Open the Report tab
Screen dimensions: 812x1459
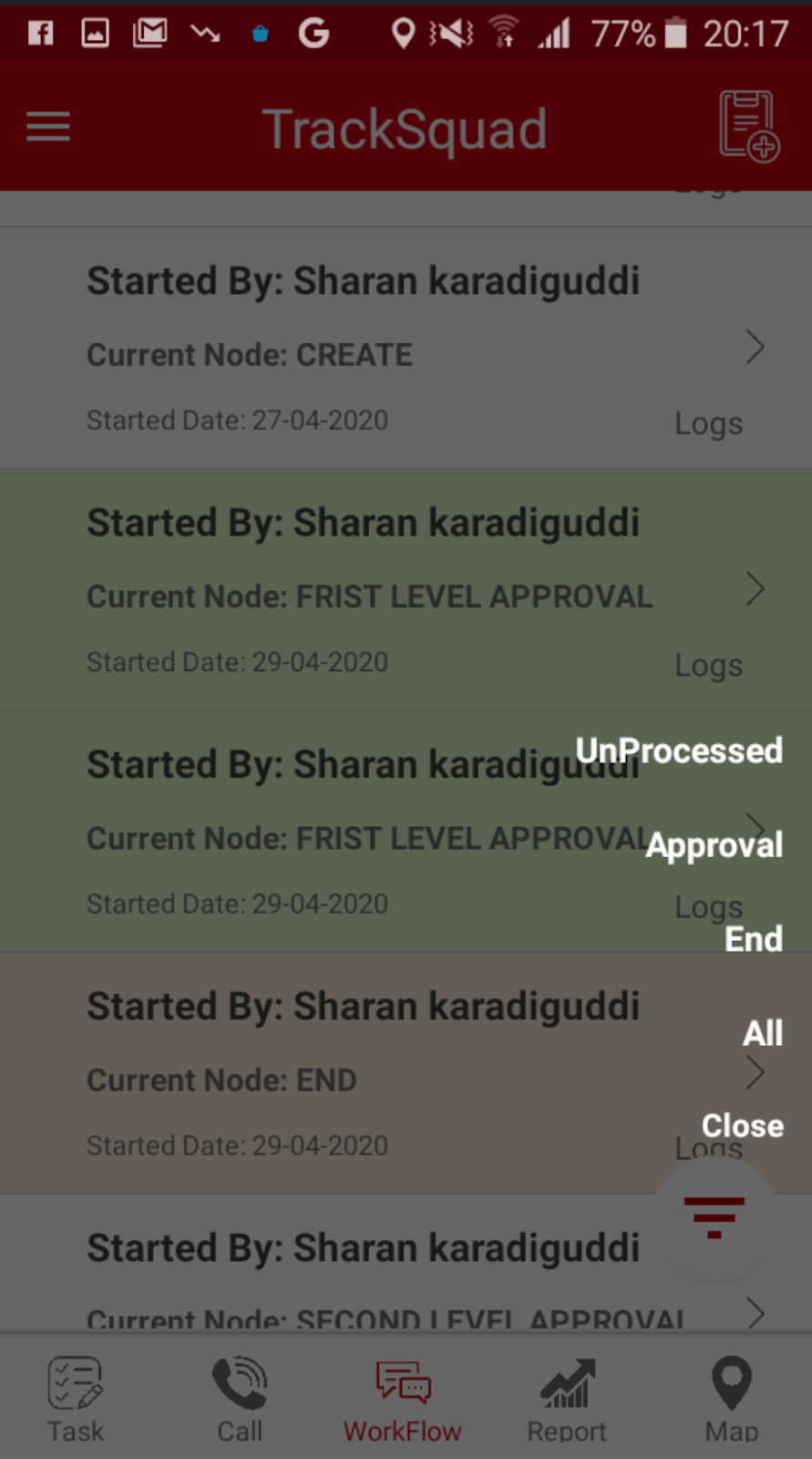[x=567, y=1400]
